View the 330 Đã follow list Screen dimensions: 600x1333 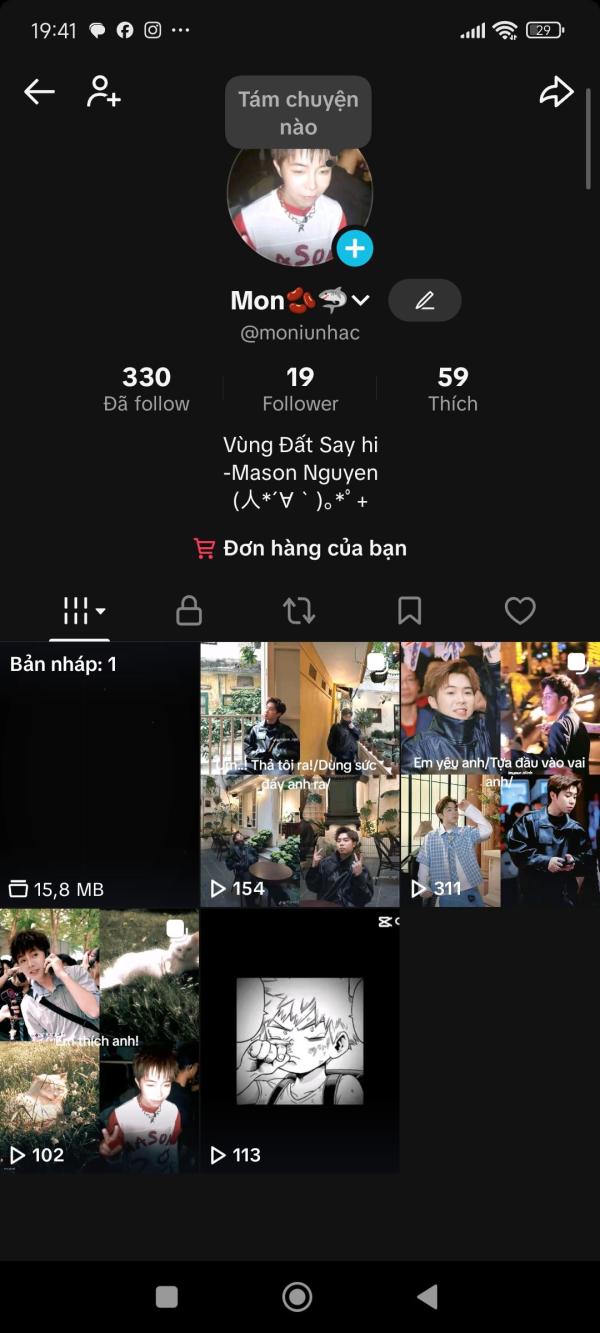146,389
